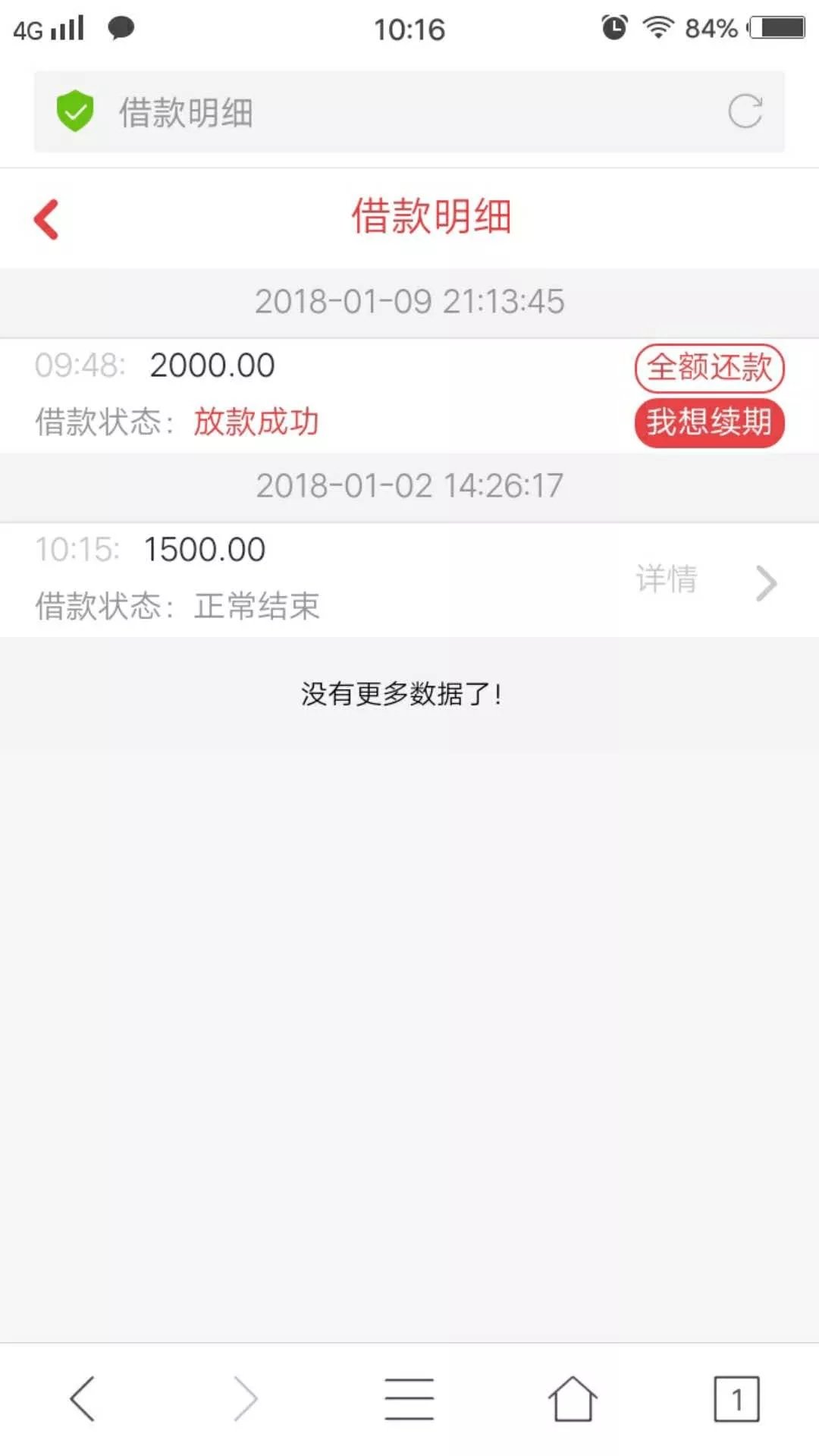
Task: Open 详情 for the 1500.00 loan
Action: coord(705,581)
